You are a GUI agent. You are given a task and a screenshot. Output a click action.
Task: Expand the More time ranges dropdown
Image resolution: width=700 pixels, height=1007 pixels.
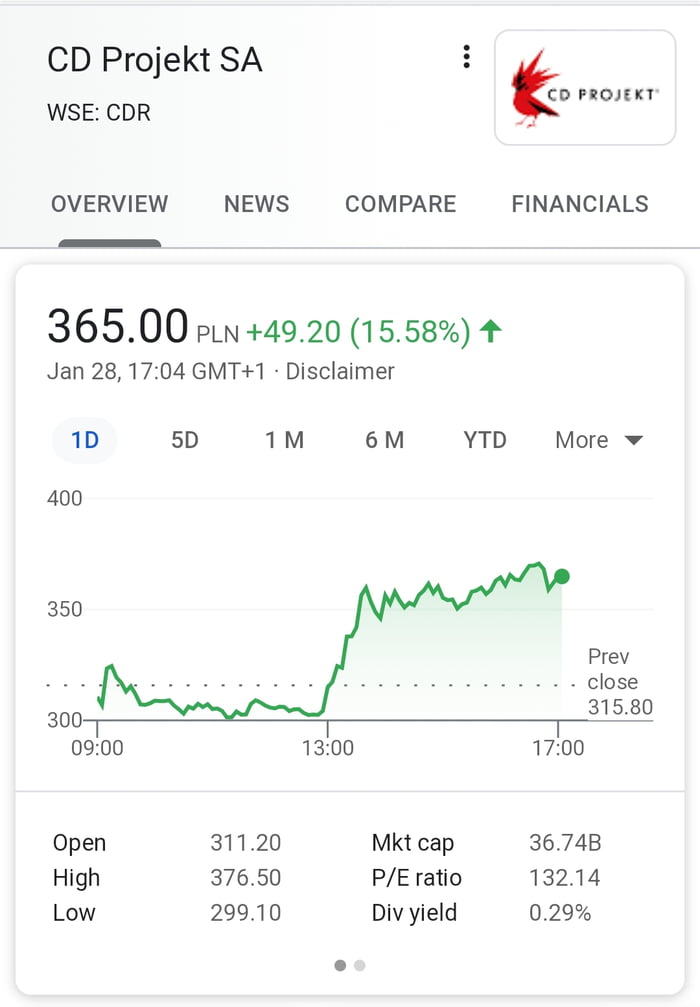click(x=598, y=440)
